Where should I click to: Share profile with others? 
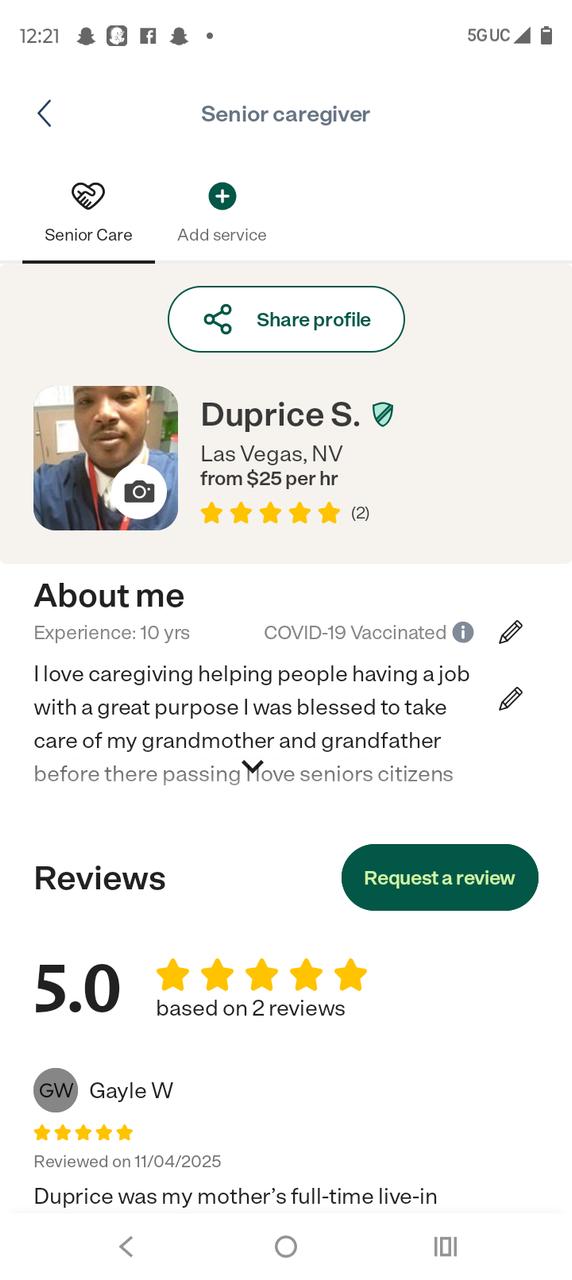(286, 320)
